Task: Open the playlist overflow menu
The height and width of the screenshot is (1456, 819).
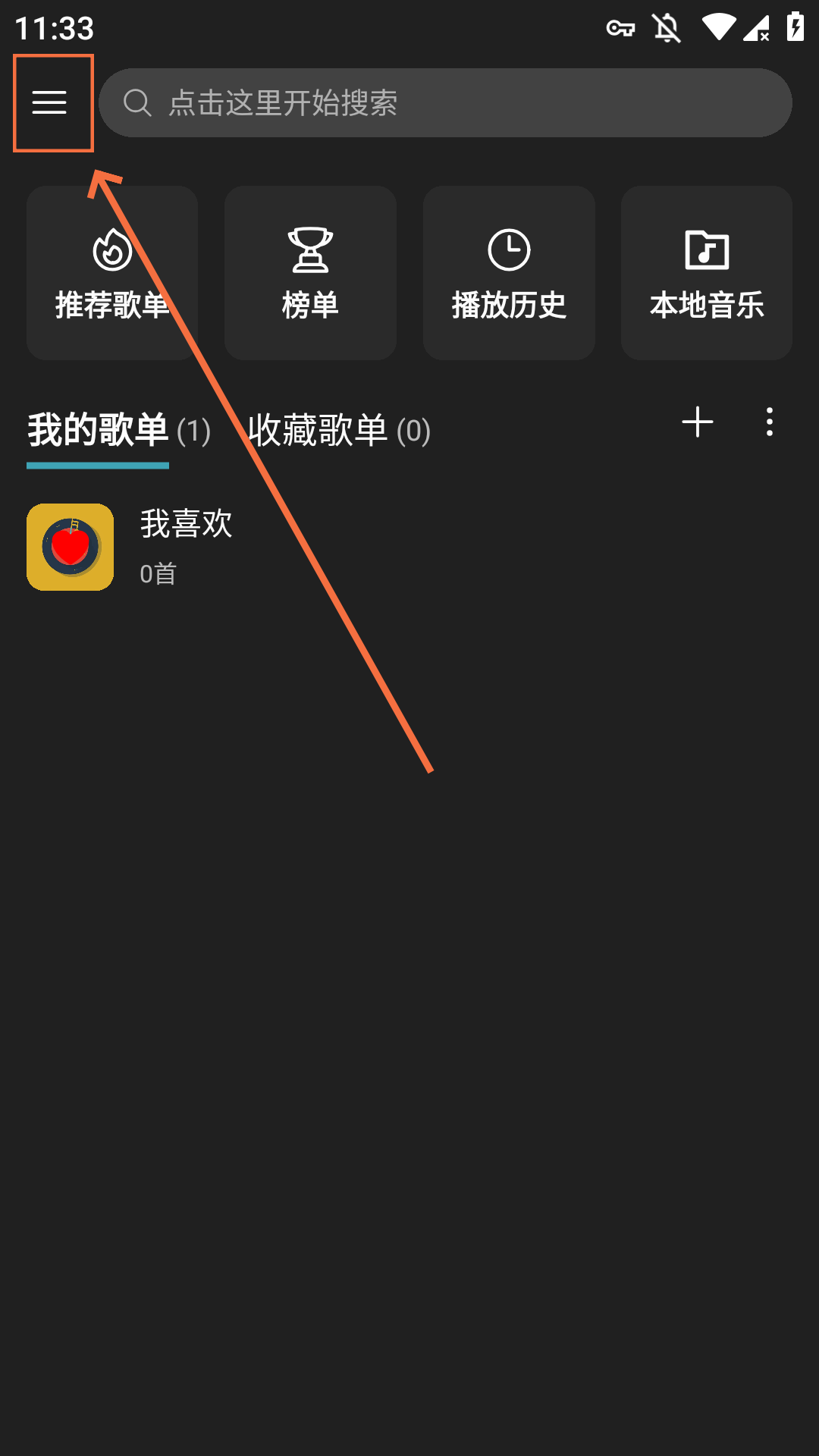Action: point(769,422)
